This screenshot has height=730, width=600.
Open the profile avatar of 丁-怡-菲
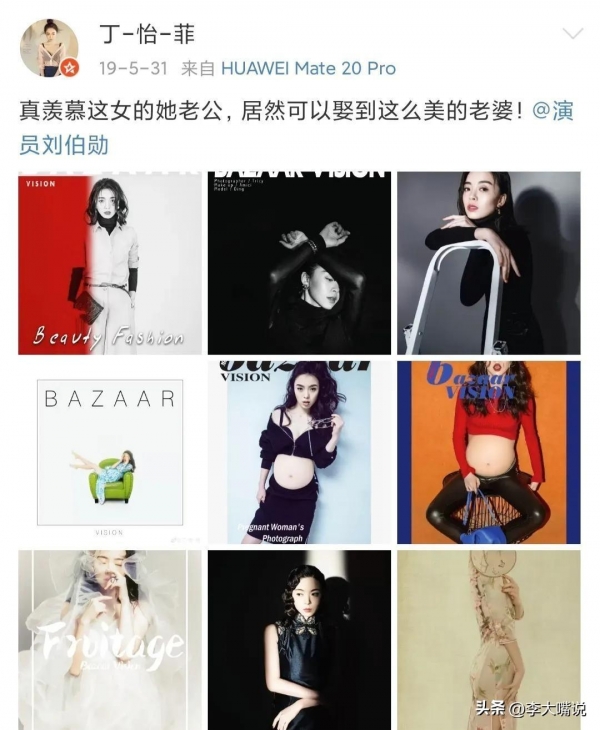(x=49, y=47)
